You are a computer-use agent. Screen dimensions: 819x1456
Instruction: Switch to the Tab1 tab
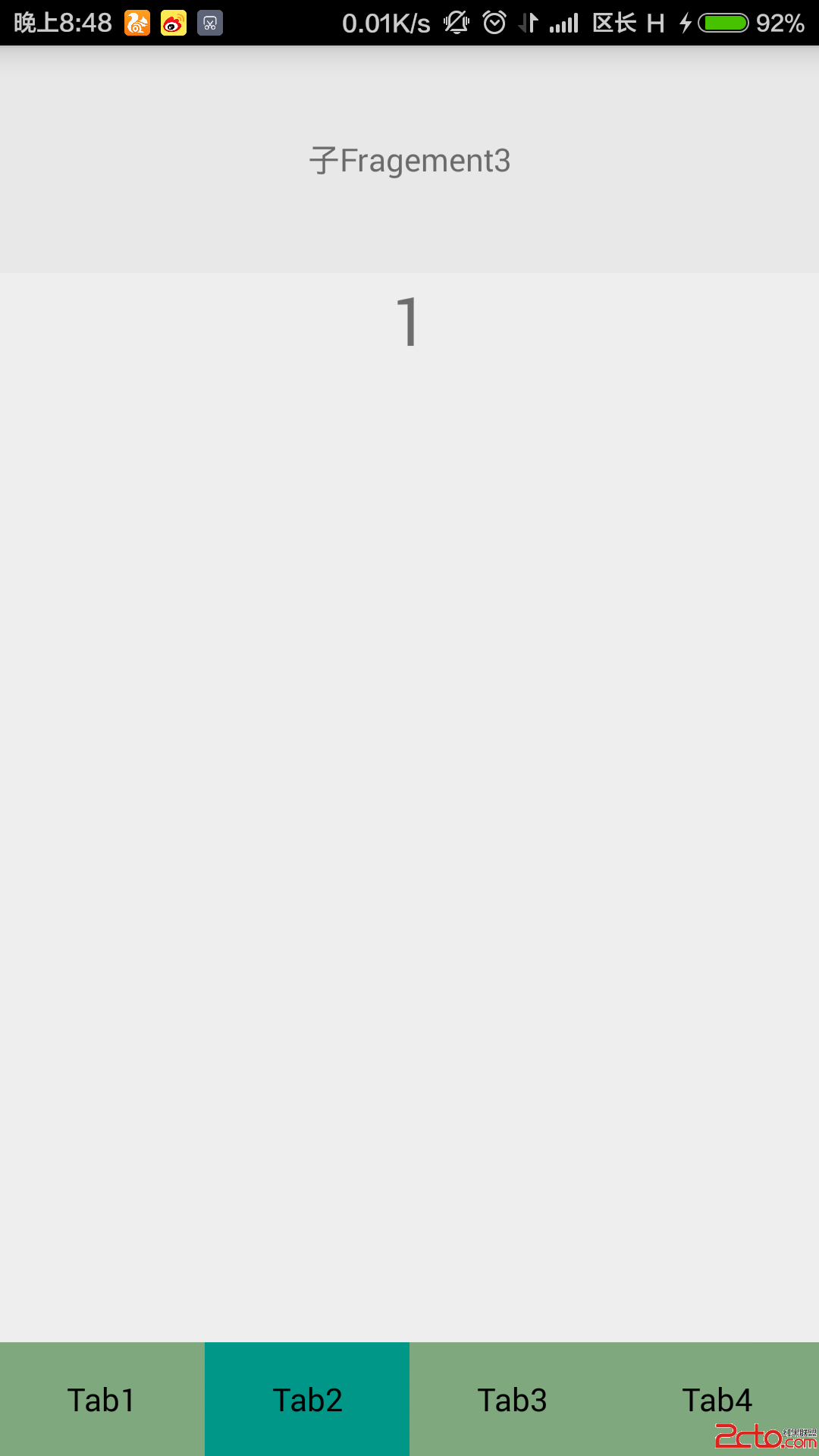click(102, 1399)
